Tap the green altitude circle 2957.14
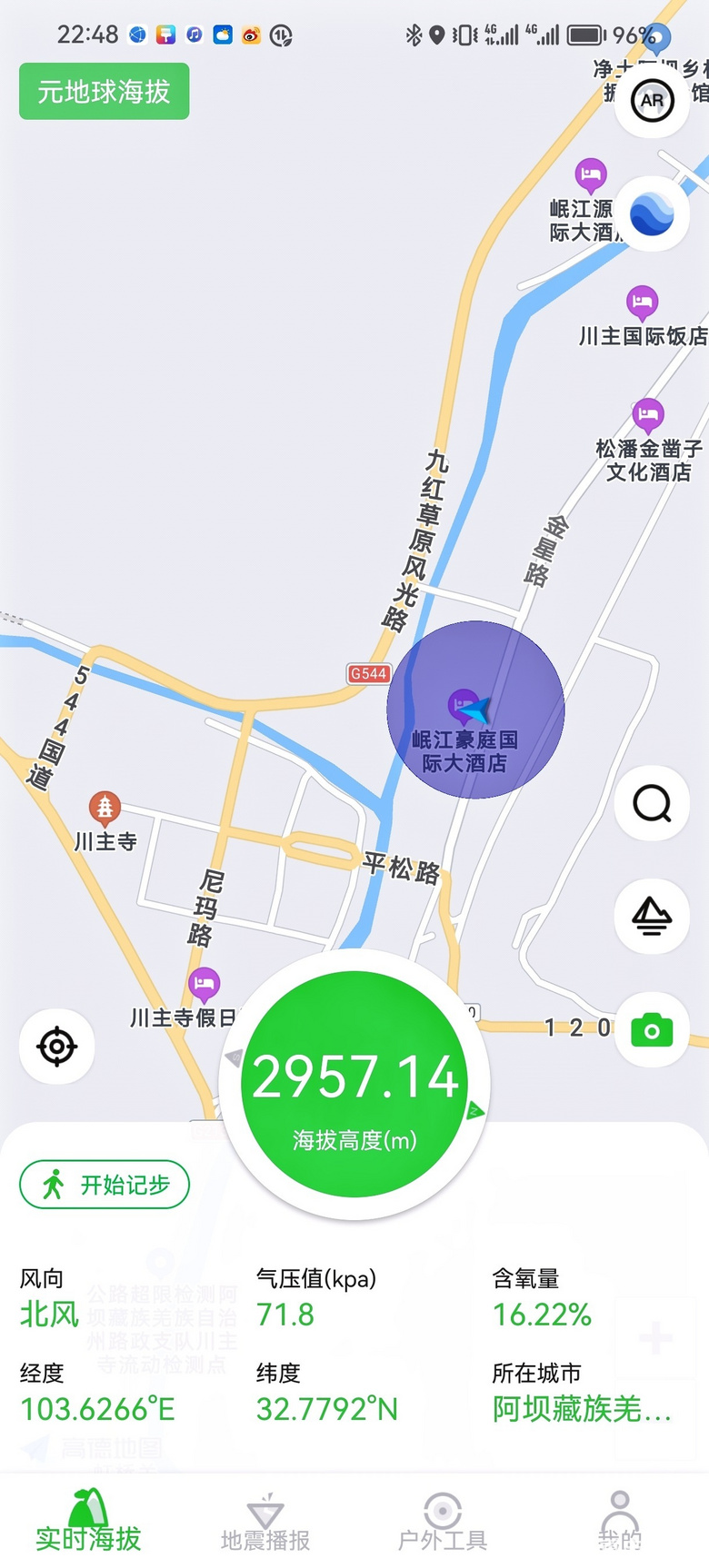This screenshot has height=1568, width=709. pyautogui.click(x=354, y=1084)
